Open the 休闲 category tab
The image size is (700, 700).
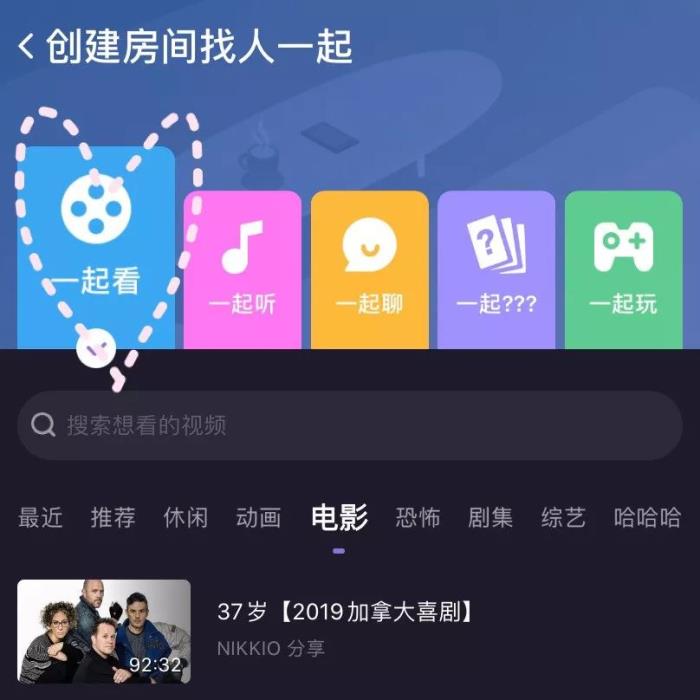tap(186, 517)
